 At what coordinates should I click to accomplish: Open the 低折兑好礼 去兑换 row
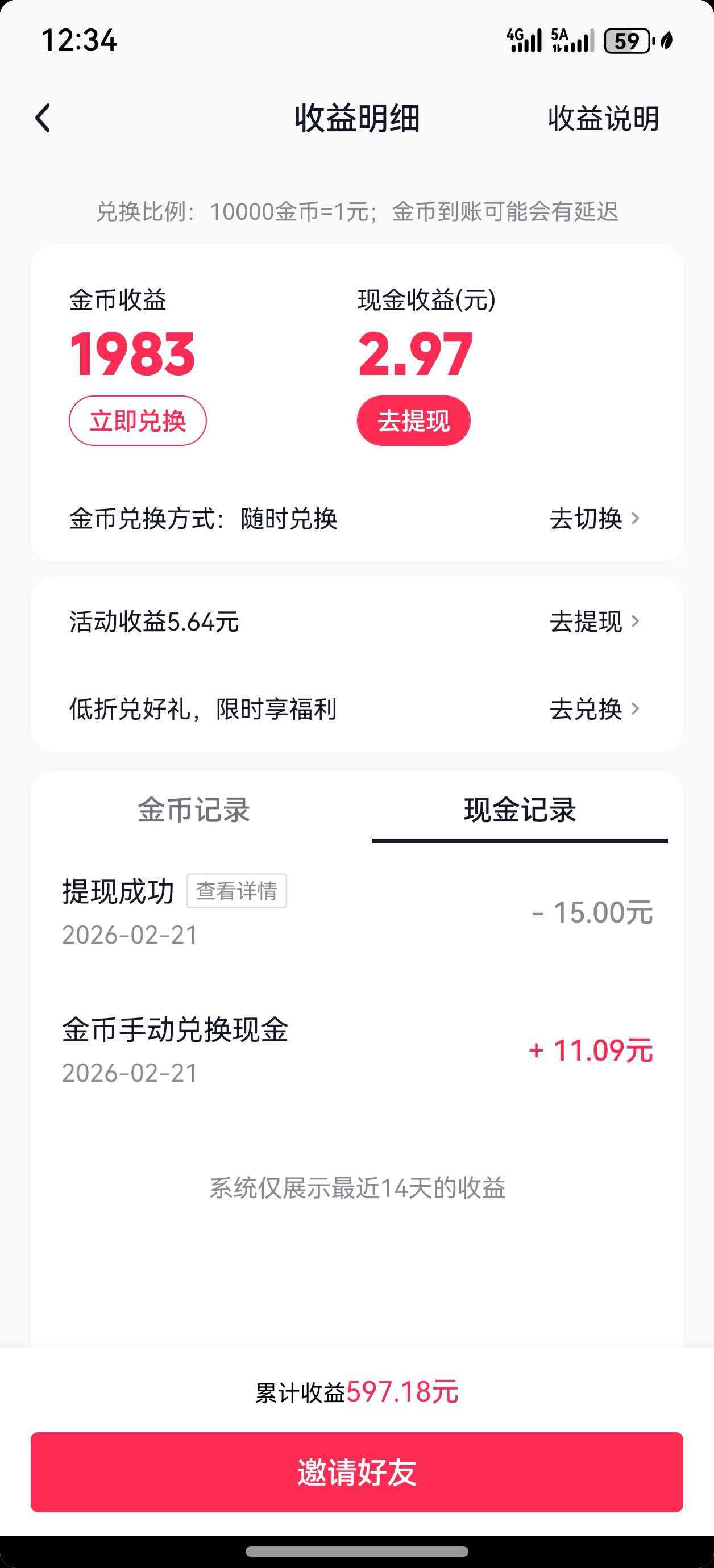coord(594,708)
